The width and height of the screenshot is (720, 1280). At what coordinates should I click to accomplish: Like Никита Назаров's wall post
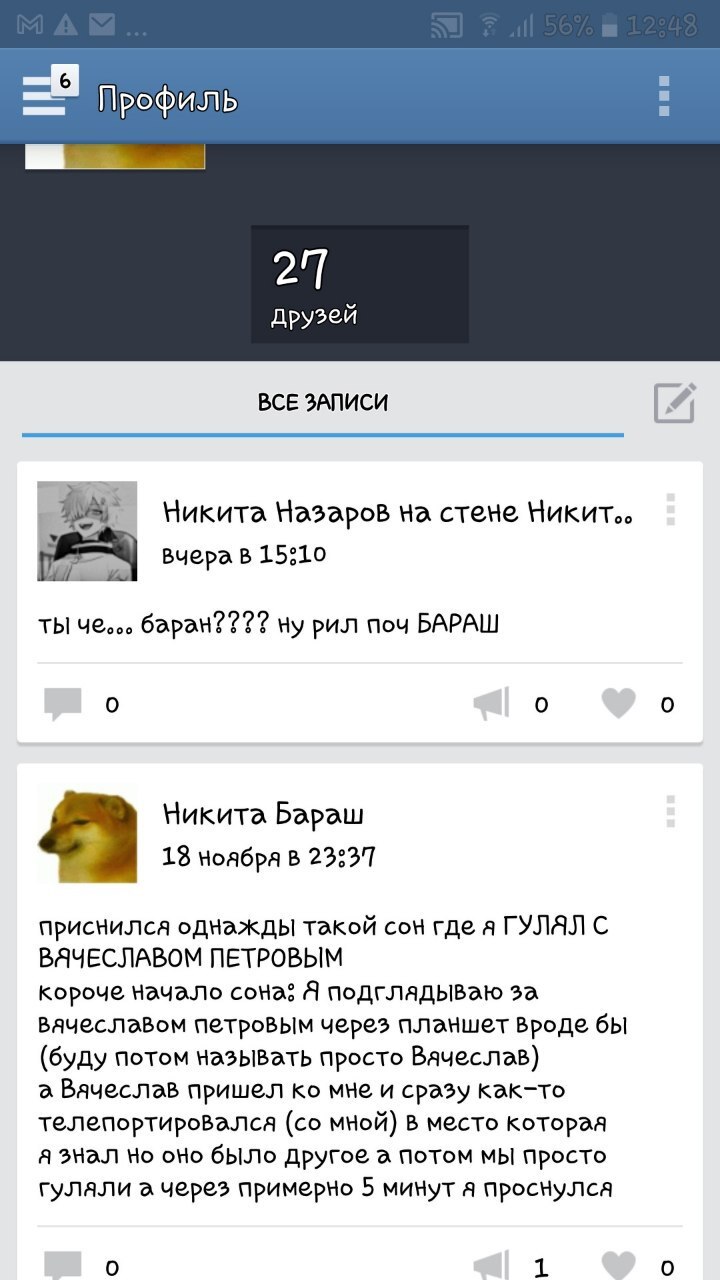tap(620, 704)
